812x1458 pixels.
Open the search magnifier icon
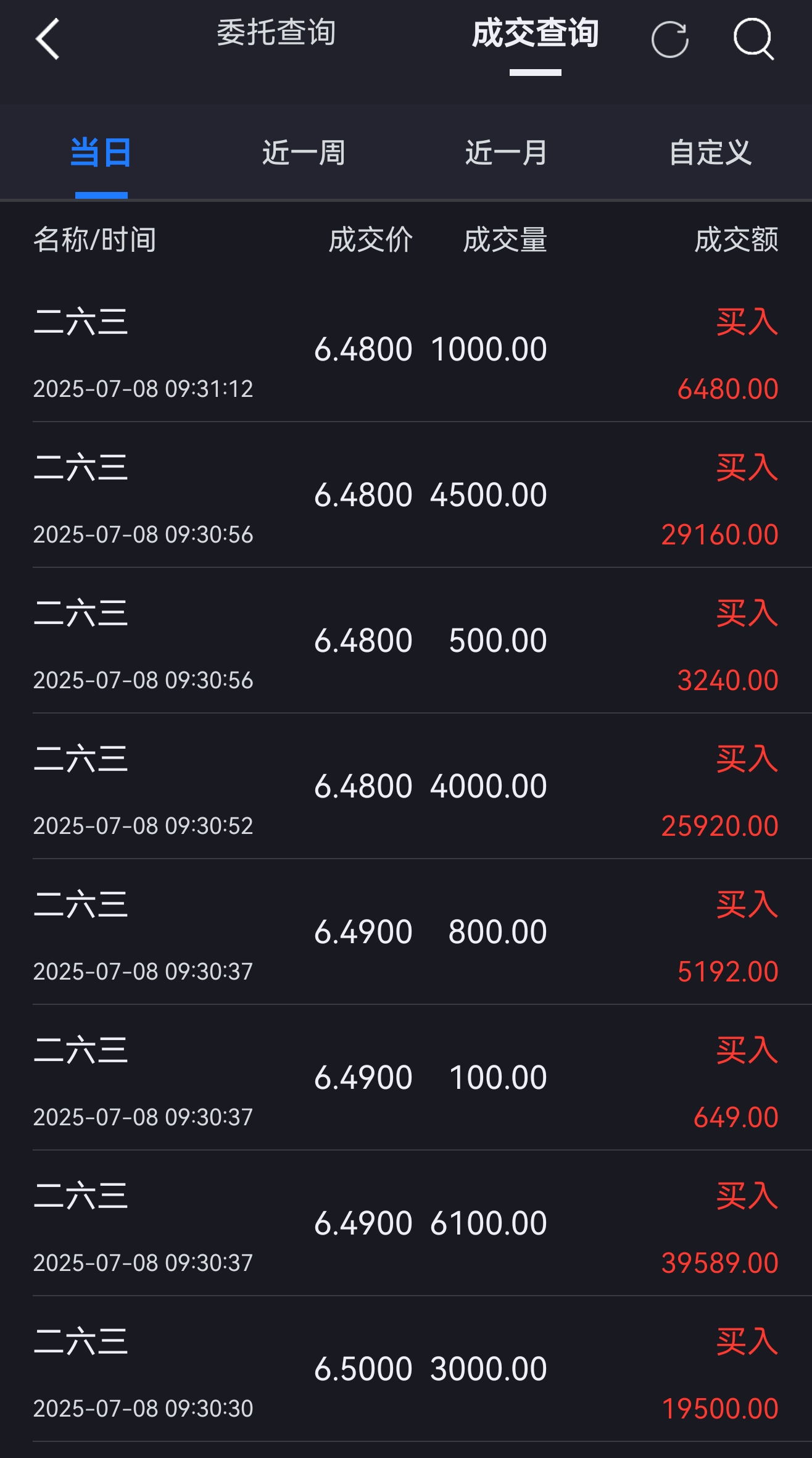pos(753,39)
